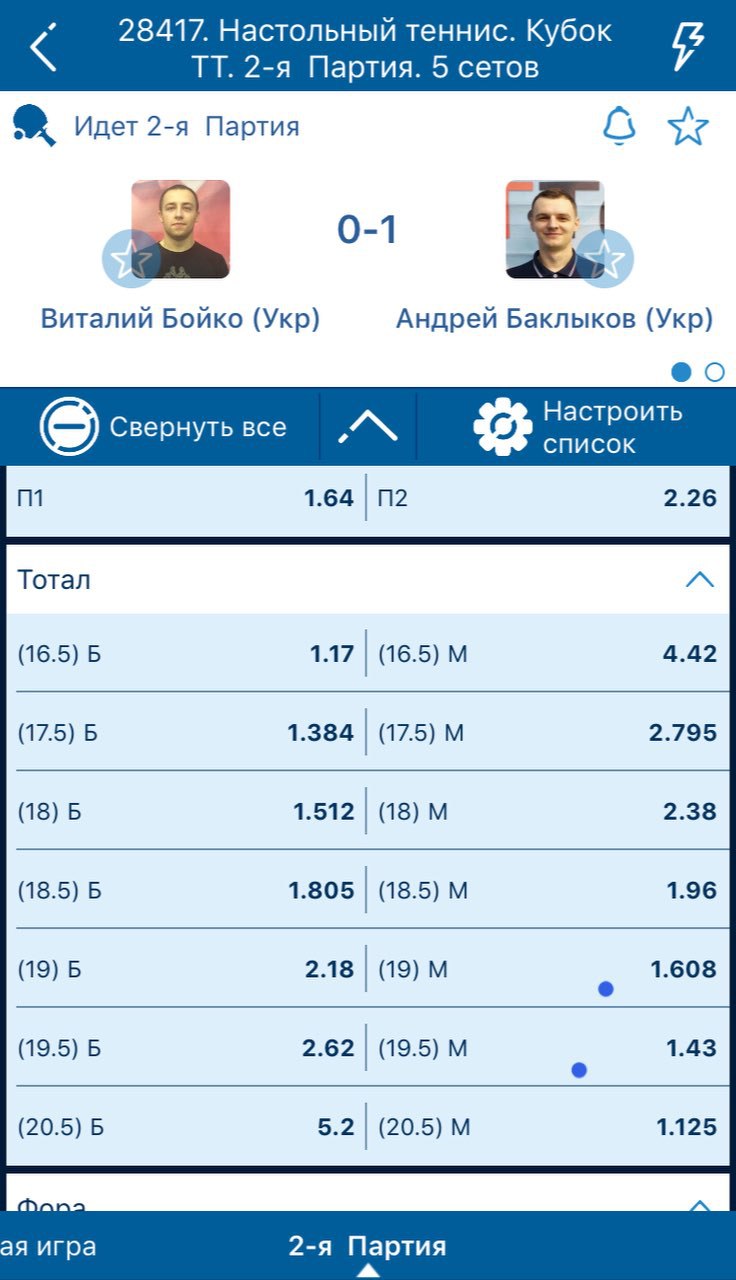The image size is (736, 1280).
Task: Select П2 odds 2.26
Action: [548, 498]
